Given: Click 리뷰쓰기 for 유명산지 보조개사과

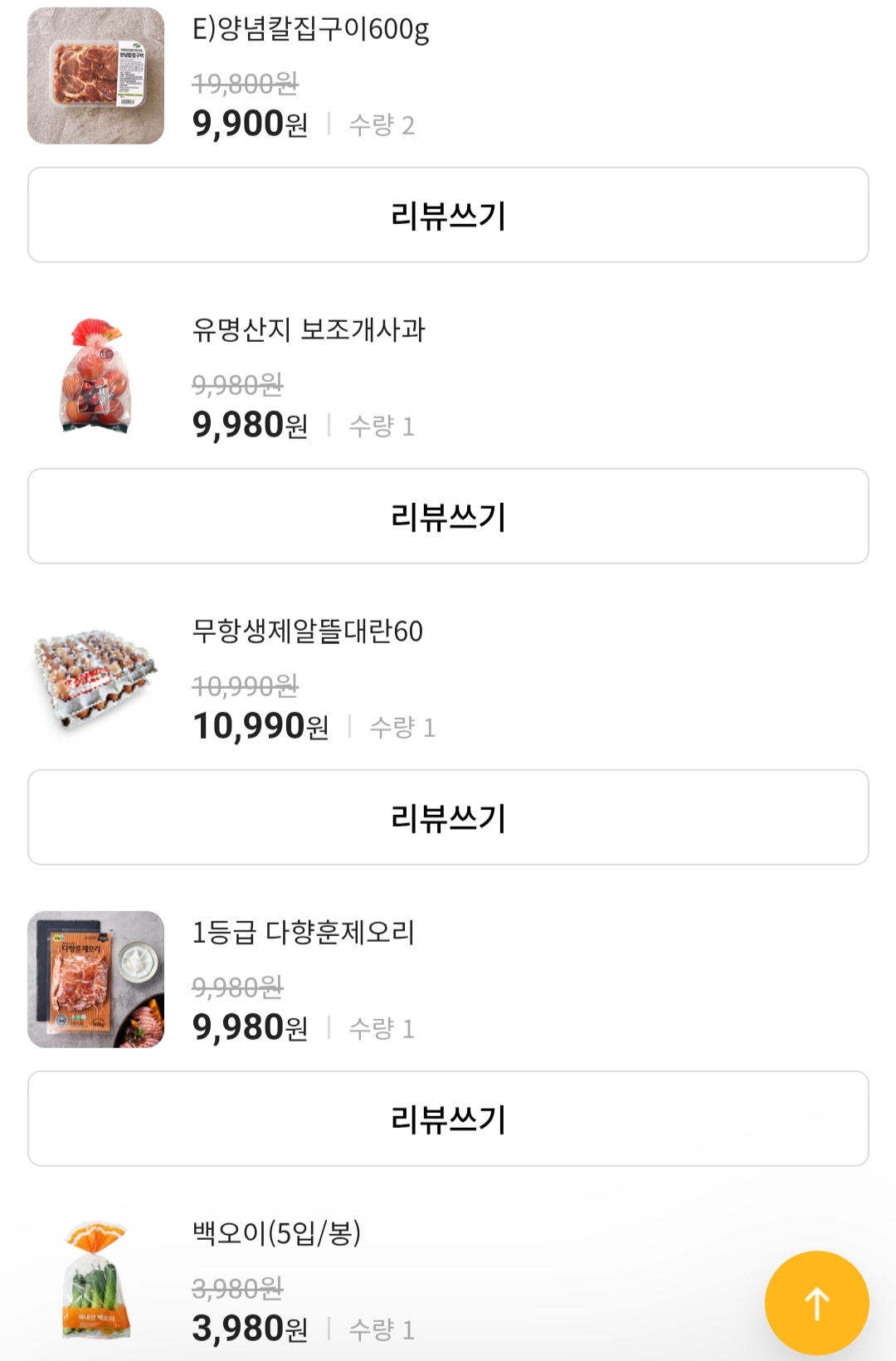Looking at the screenshot, I should coord(448,516).
